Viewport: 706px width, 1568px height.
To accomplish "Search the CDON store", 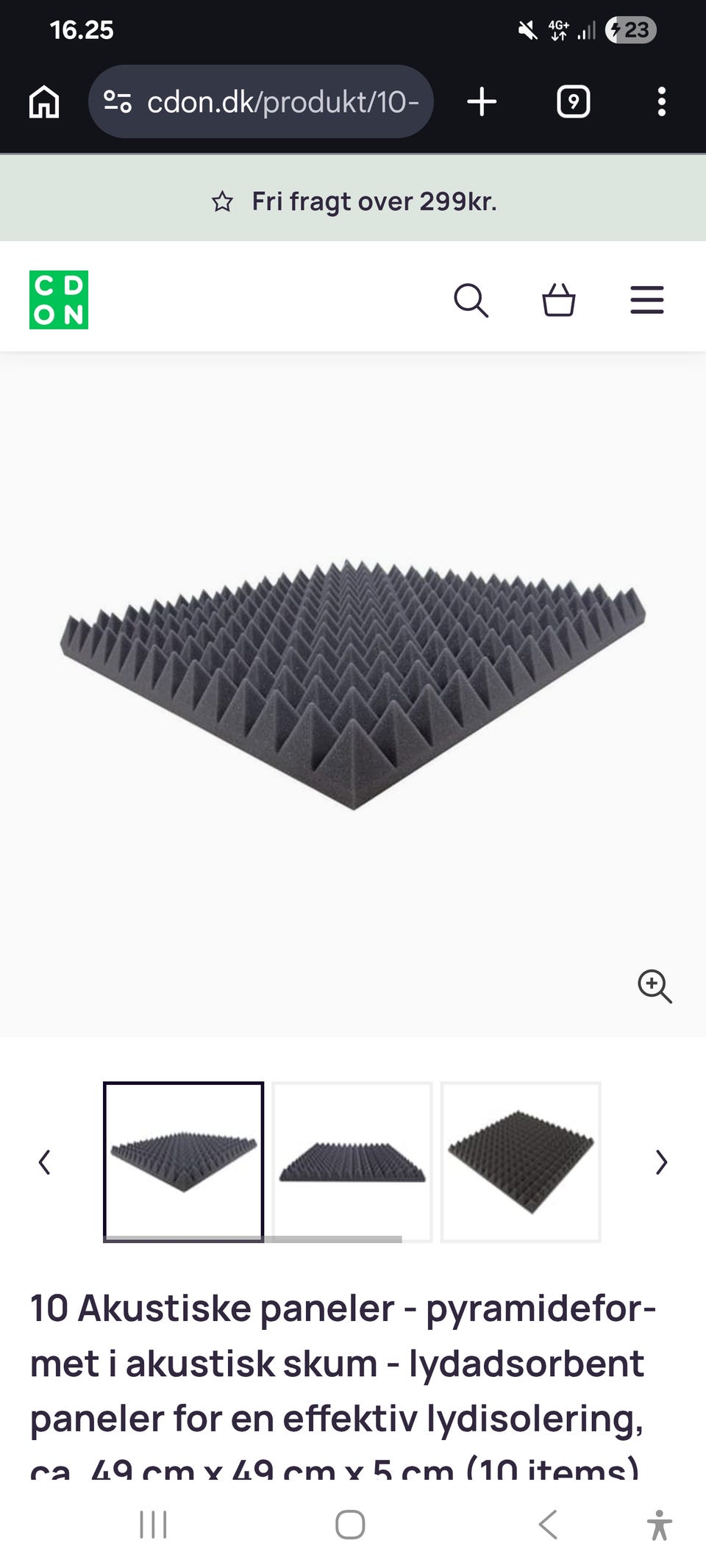I will pos(471,300).
